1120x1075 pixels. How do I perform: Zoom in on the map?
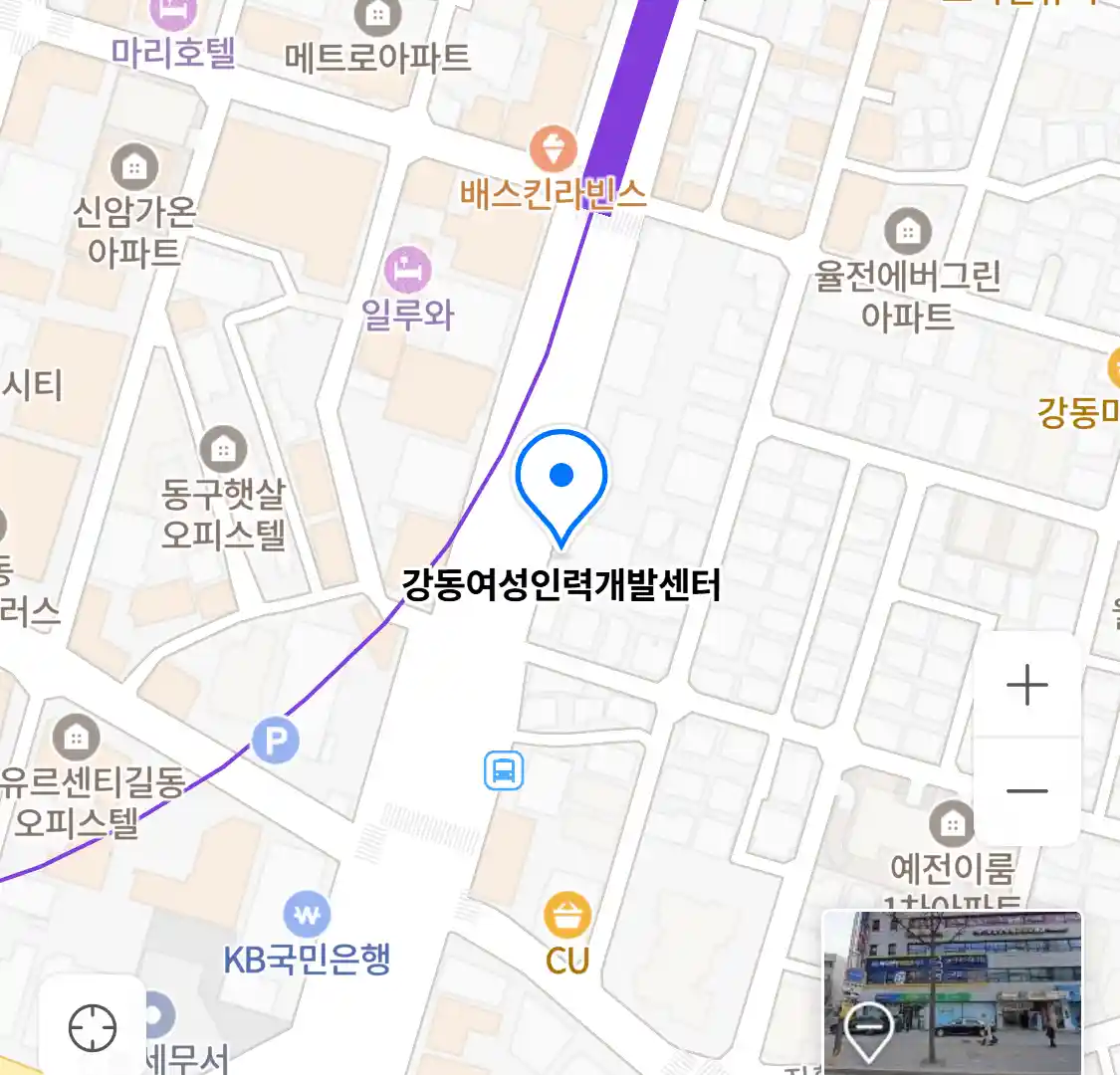click(x=1026, y=686)
